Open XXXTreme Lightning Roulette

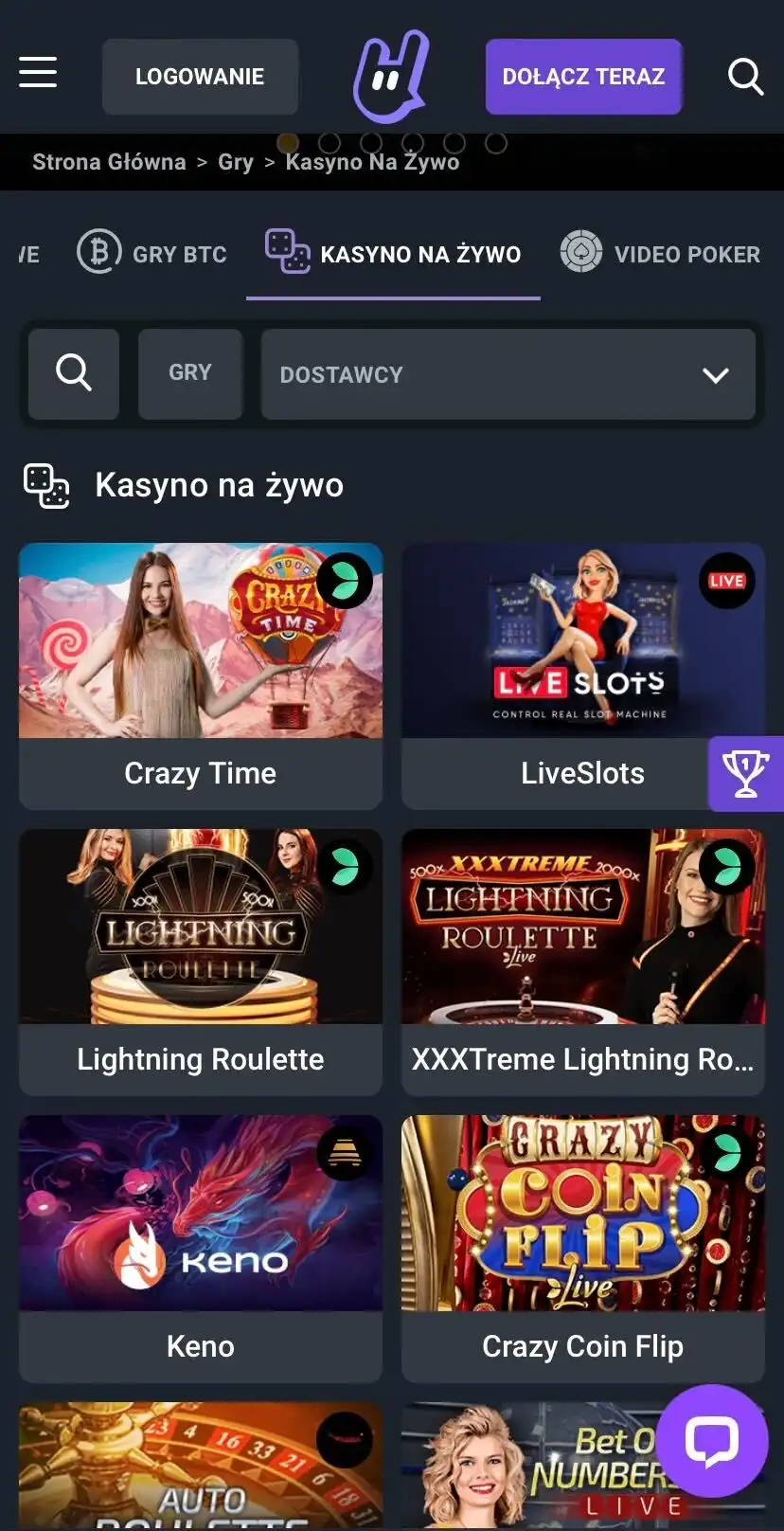tap(582, 961)
